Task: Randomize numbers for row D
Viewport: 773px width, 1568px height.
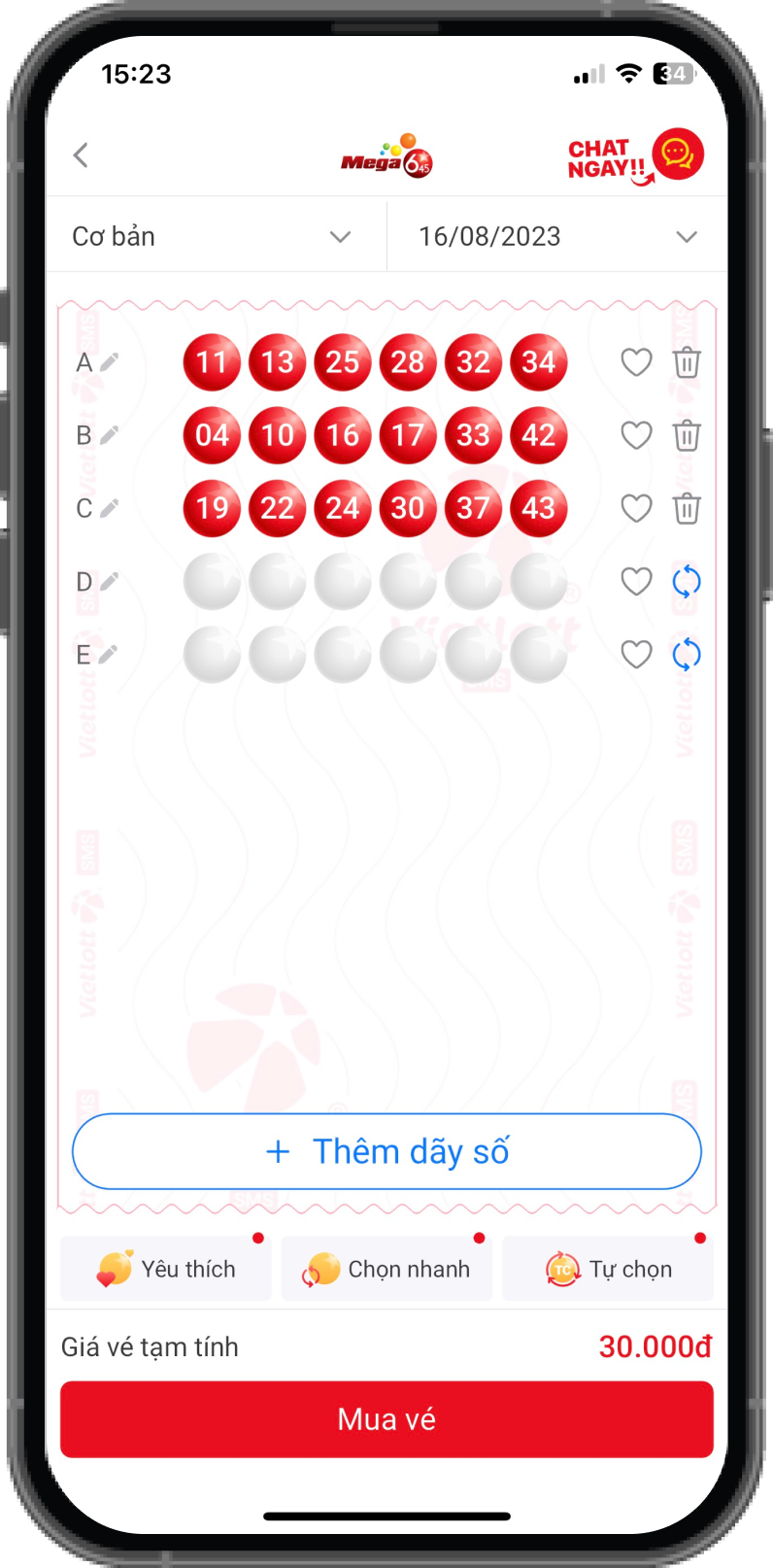Action: point(687,582)
